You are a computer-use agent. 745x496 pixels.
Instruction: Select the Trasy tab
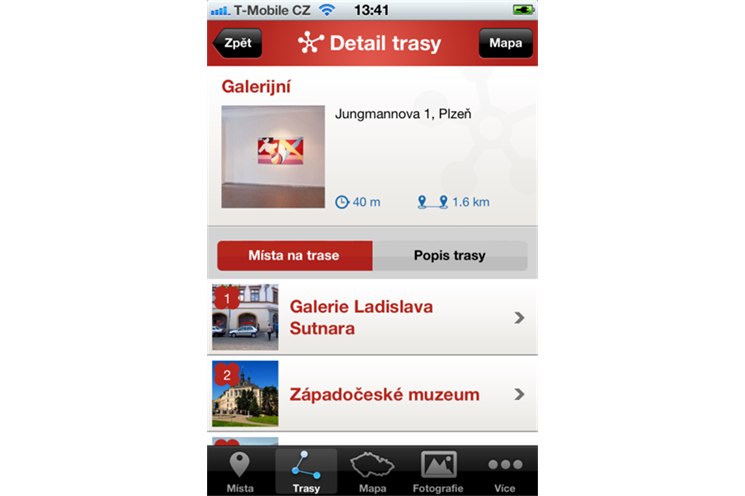(306, 472)
